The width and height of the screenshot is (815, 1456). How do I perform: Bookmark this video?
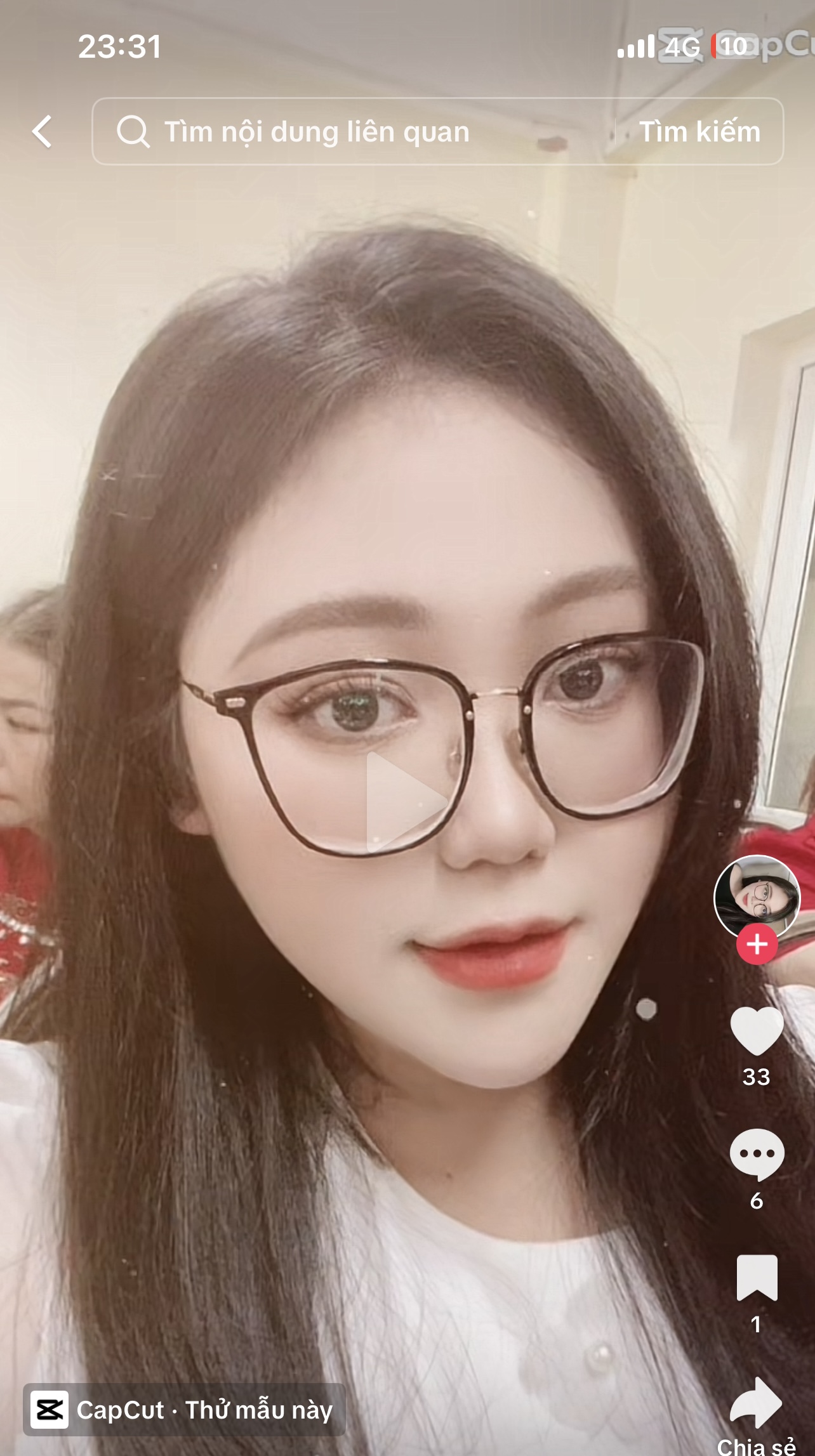click(757, 1278)
